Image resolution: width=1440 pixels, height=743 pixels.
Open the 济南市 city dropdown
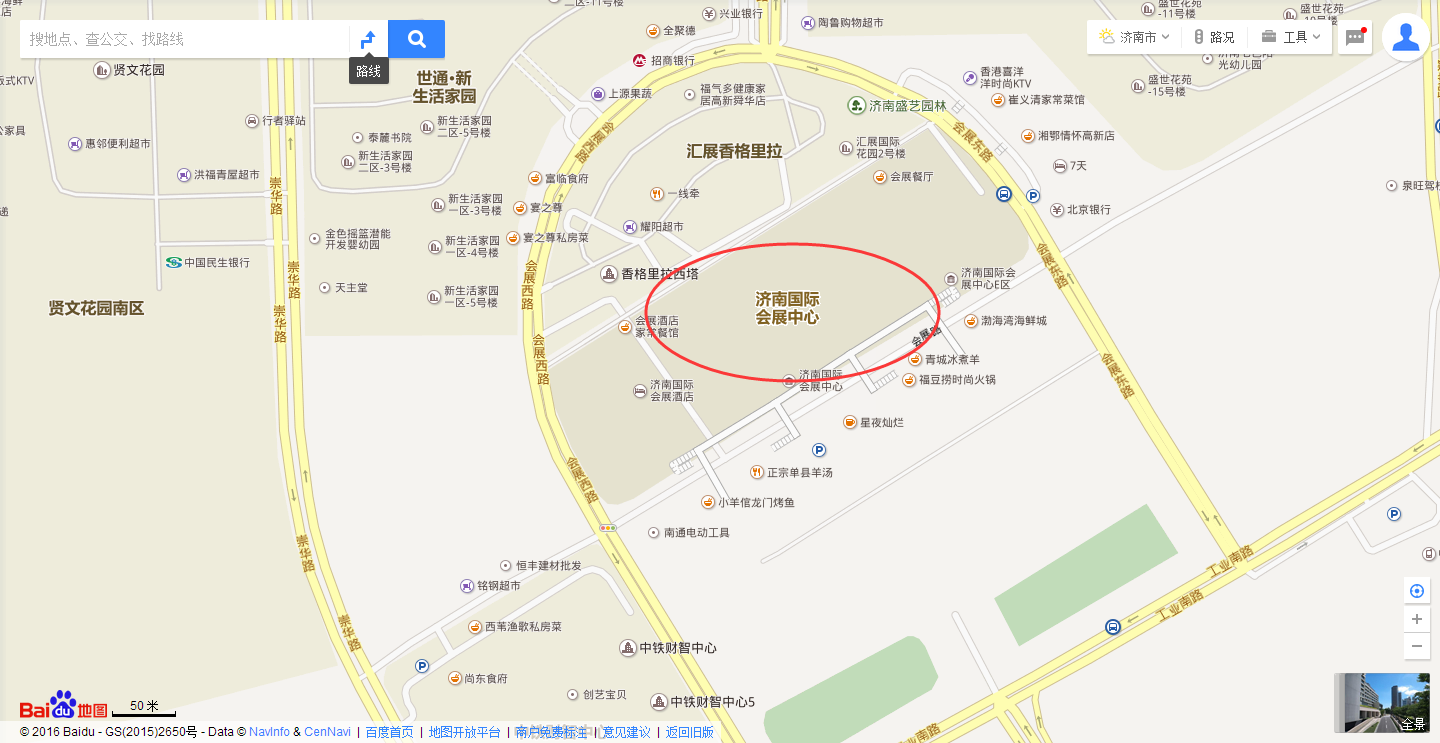(x=1136, y=37)
